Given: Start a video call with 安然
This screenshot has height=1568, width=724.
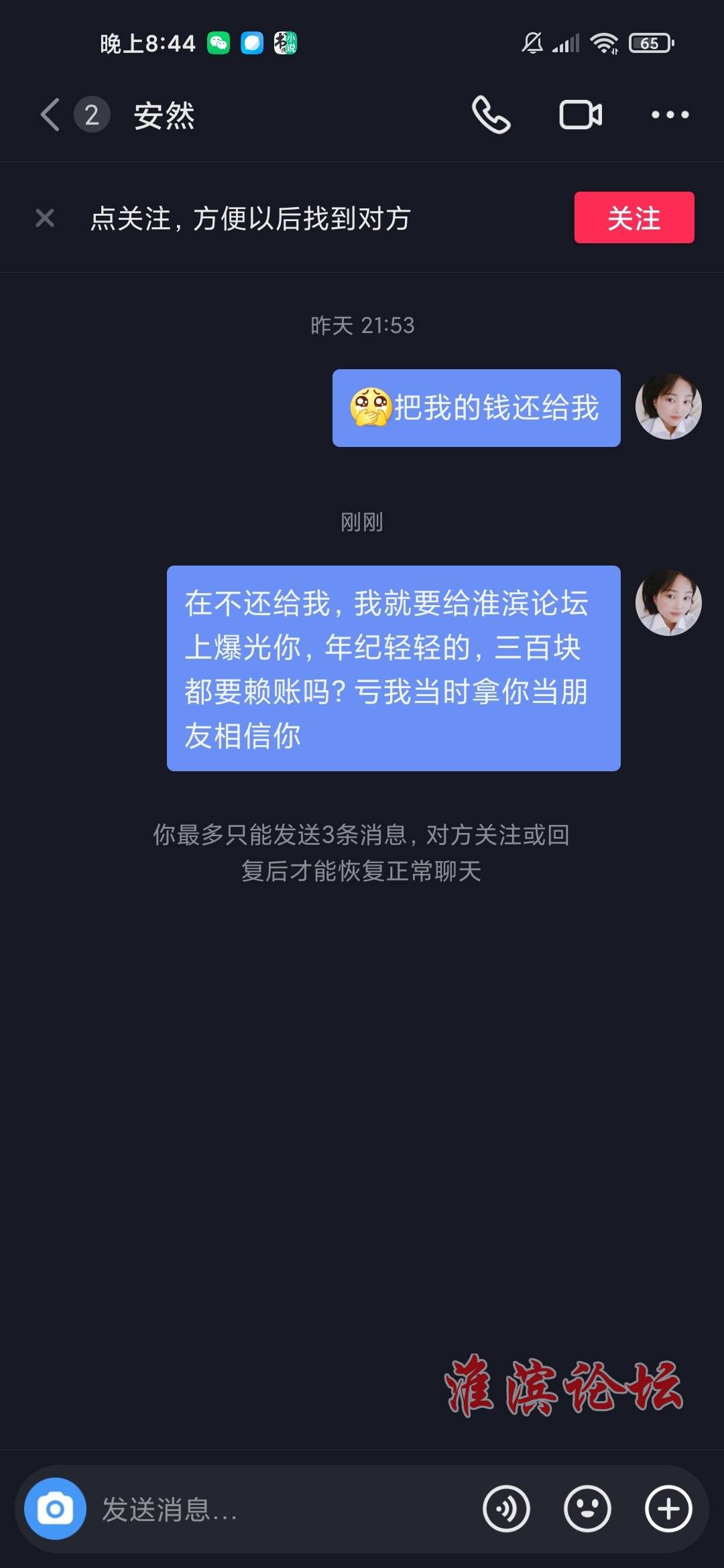Looking at the screenshot, I should click(581, 115).
